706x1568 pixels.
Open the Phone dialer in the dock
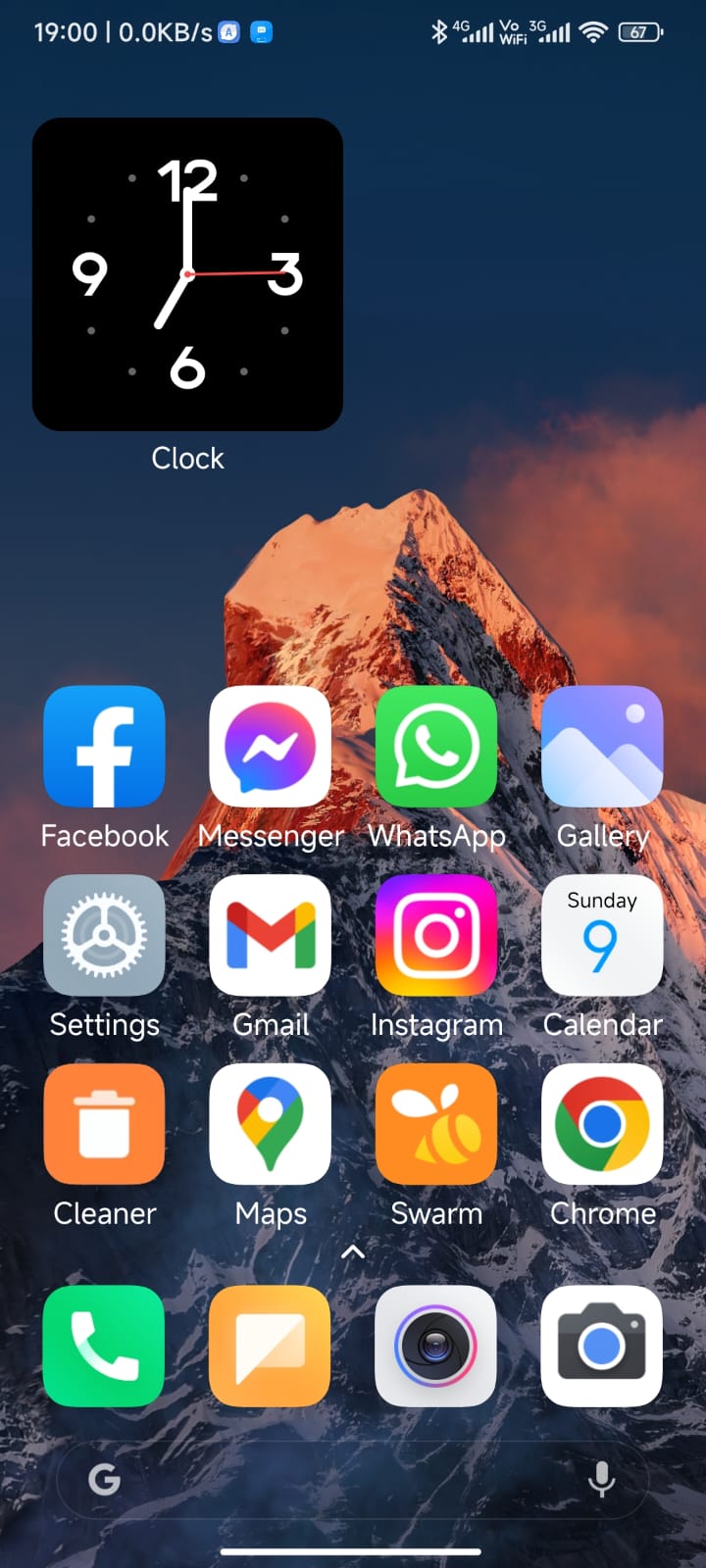tap(104, 1347)
